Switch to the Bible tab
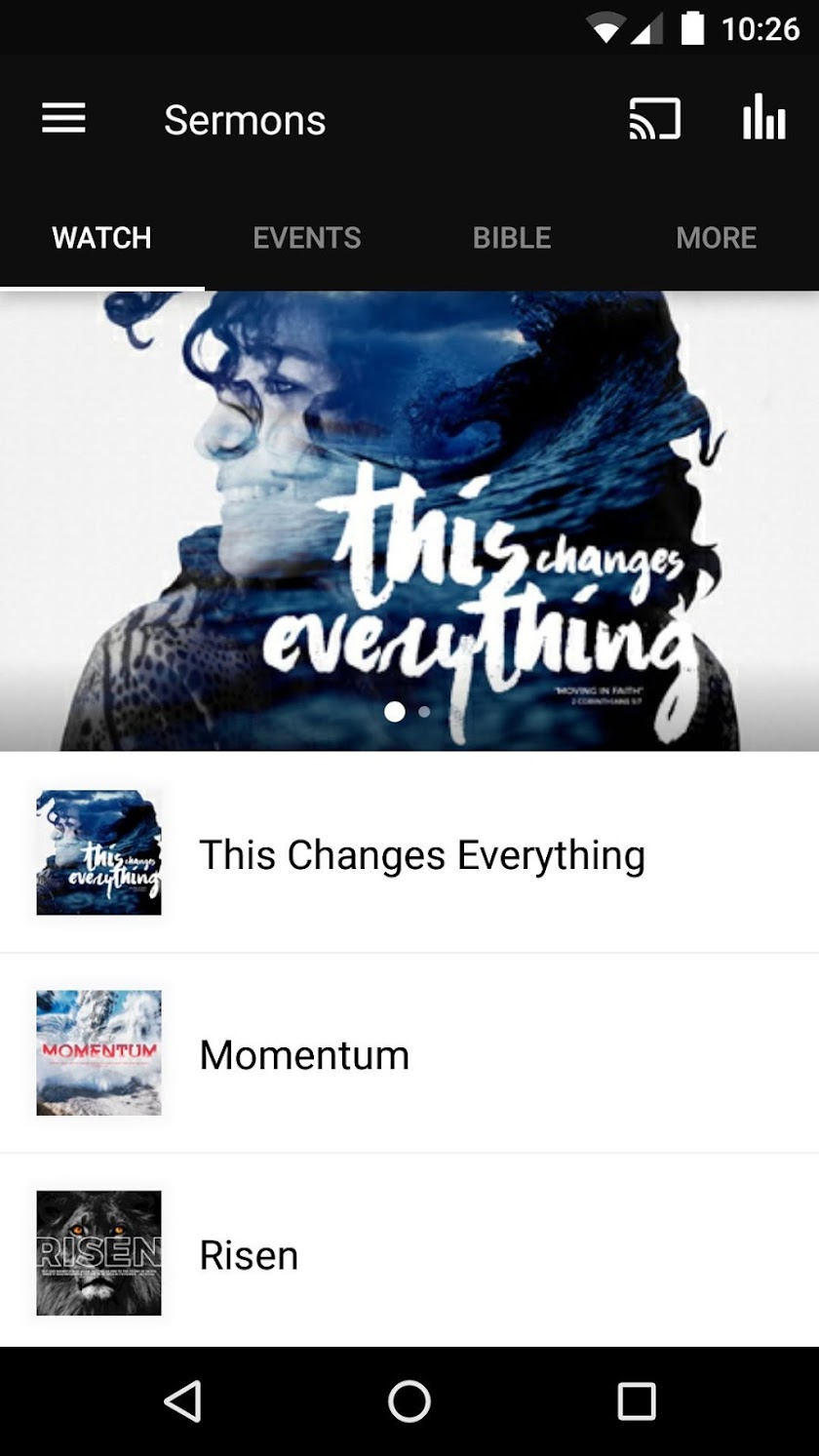 click(512, 238)
